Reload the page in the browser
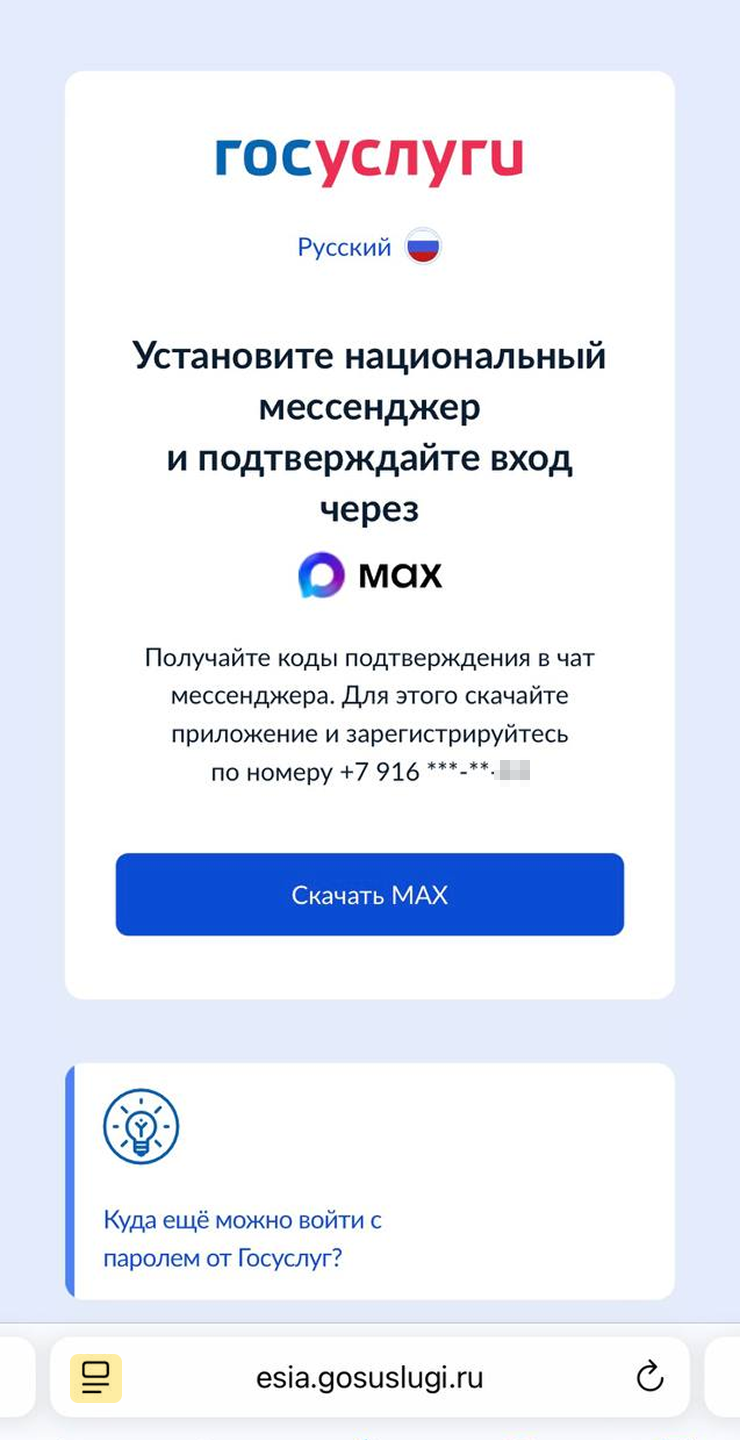The image size is (740, 1440). point(650,1377)
